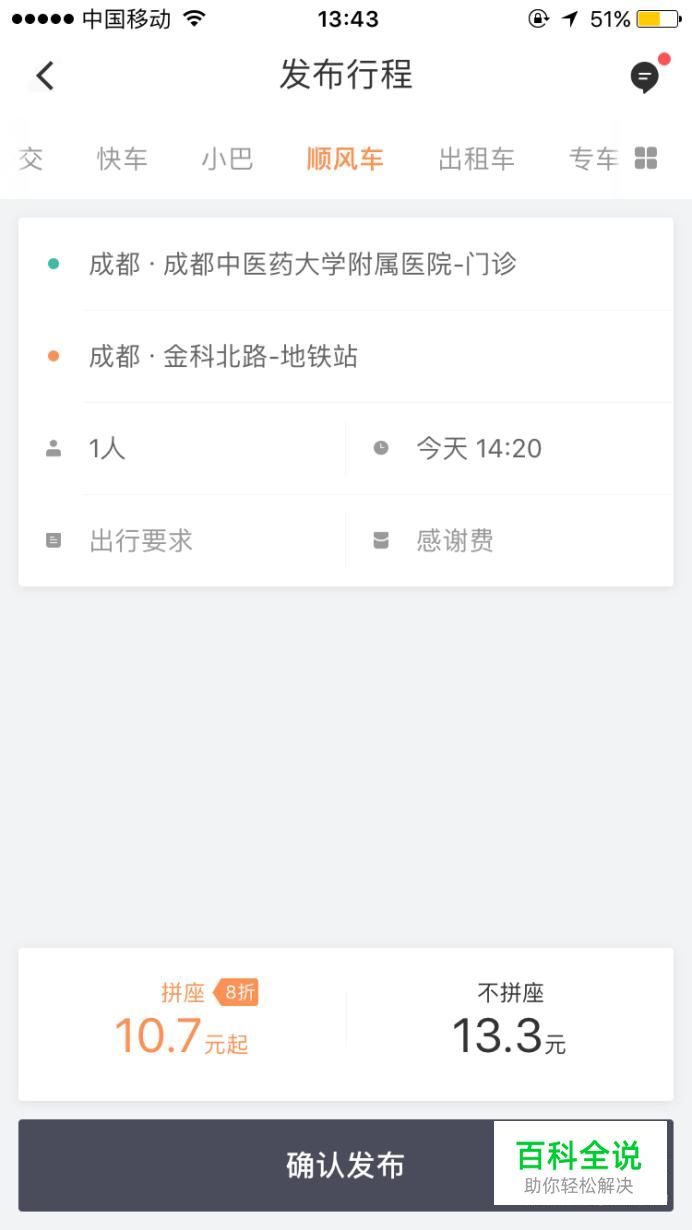
Task: Go back using the top-left arrow
Action: pos(44,76)
